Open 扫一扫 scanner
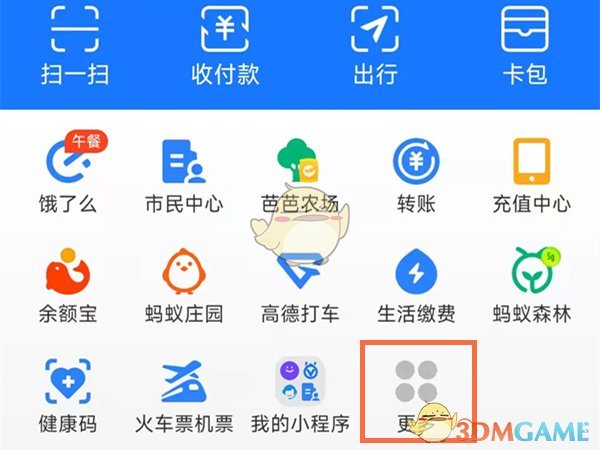600x450 pixels. coord(73,32)
